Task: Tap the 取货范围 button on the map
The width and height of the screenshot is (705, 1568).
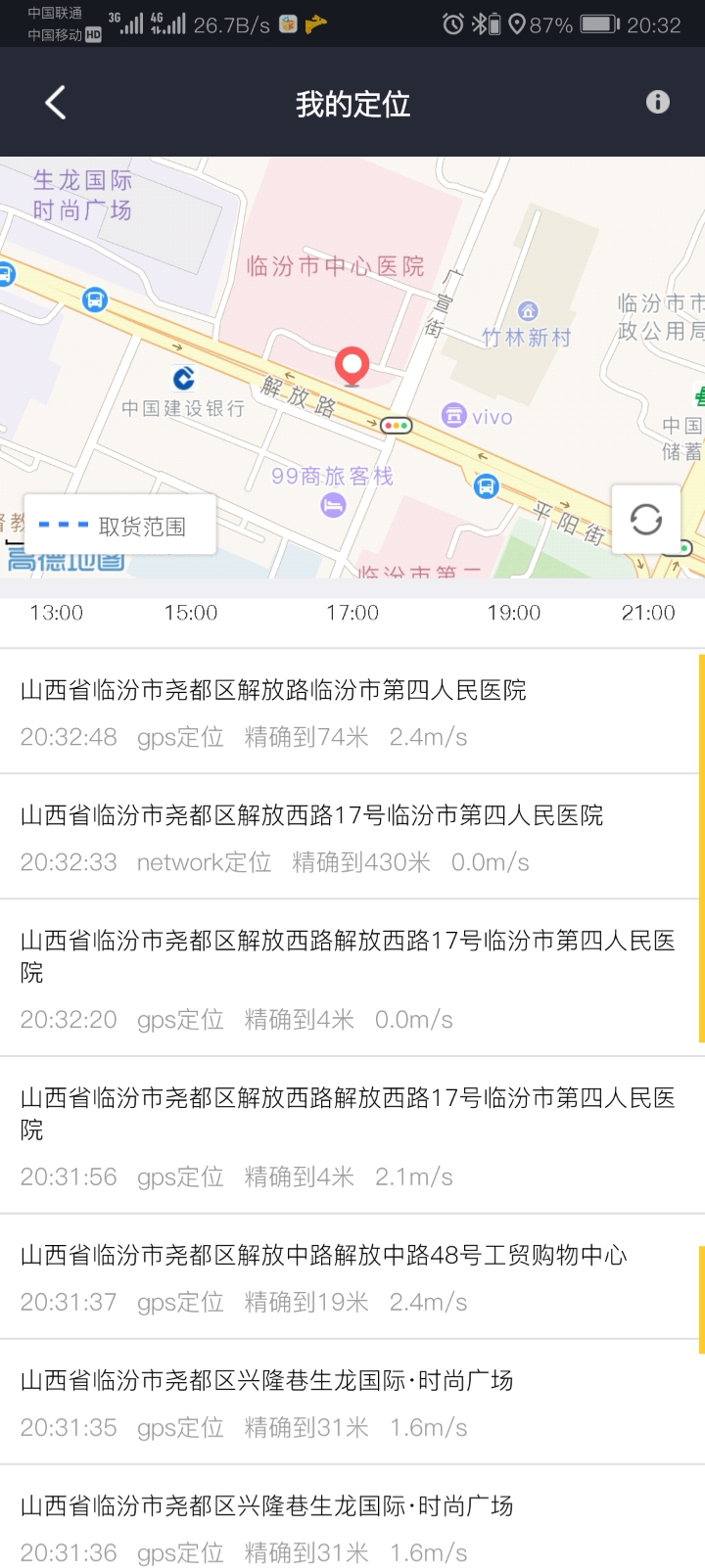Action: [x=119, y=526]
